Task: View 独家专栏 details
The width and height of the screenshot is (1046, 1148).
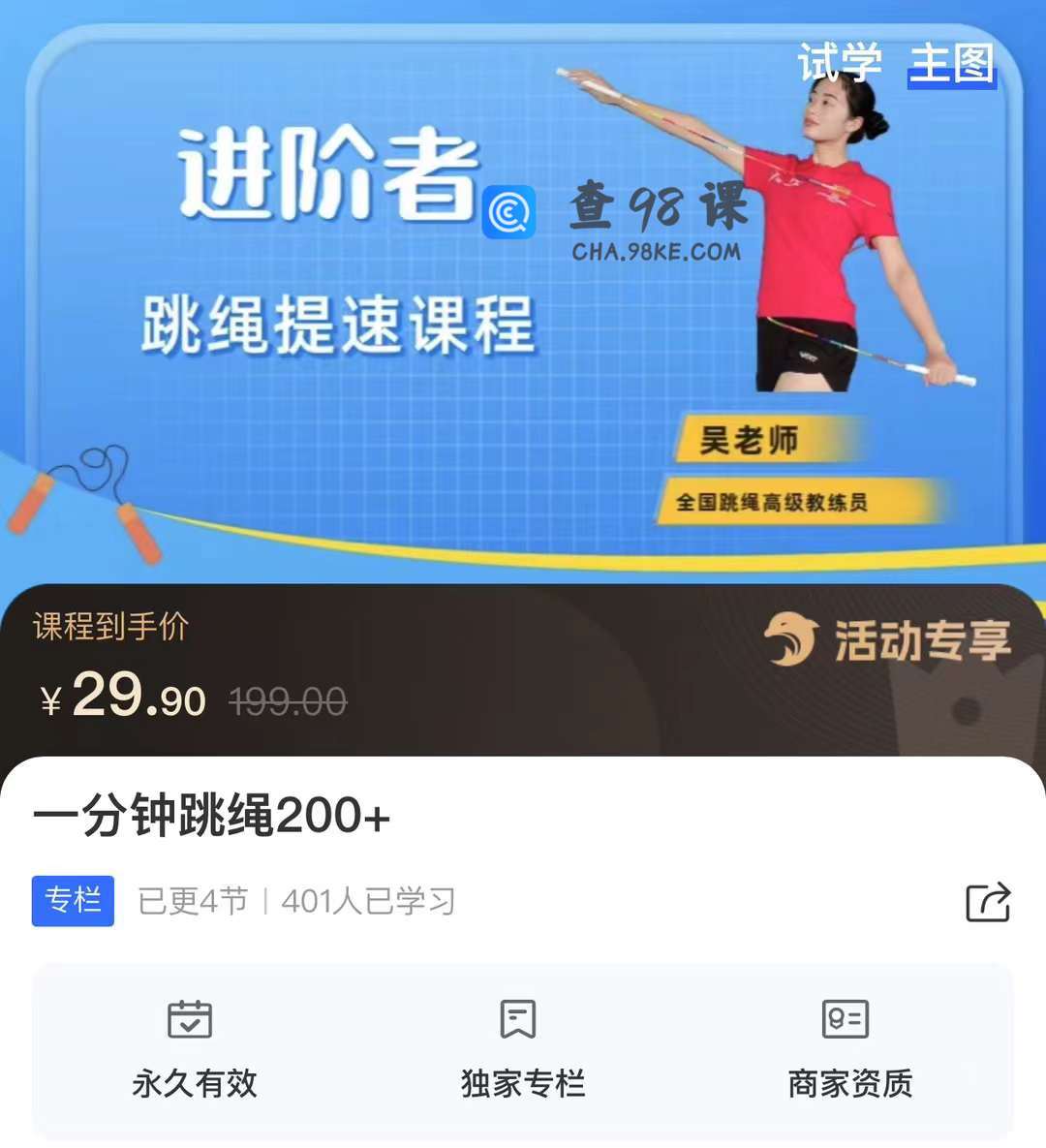Action: (522, 1049)
